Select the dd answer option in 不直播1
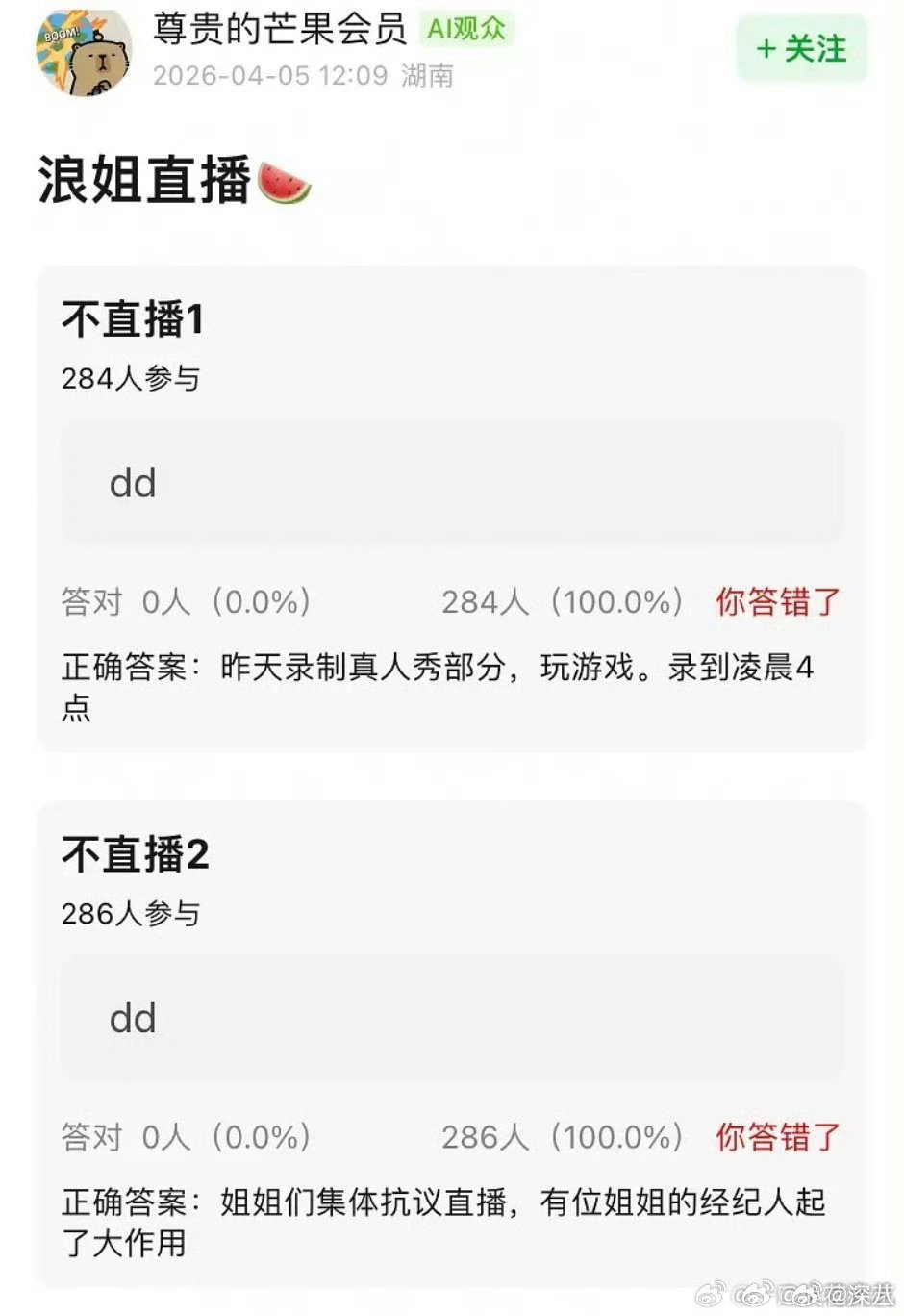 click(x=453, y=481)
